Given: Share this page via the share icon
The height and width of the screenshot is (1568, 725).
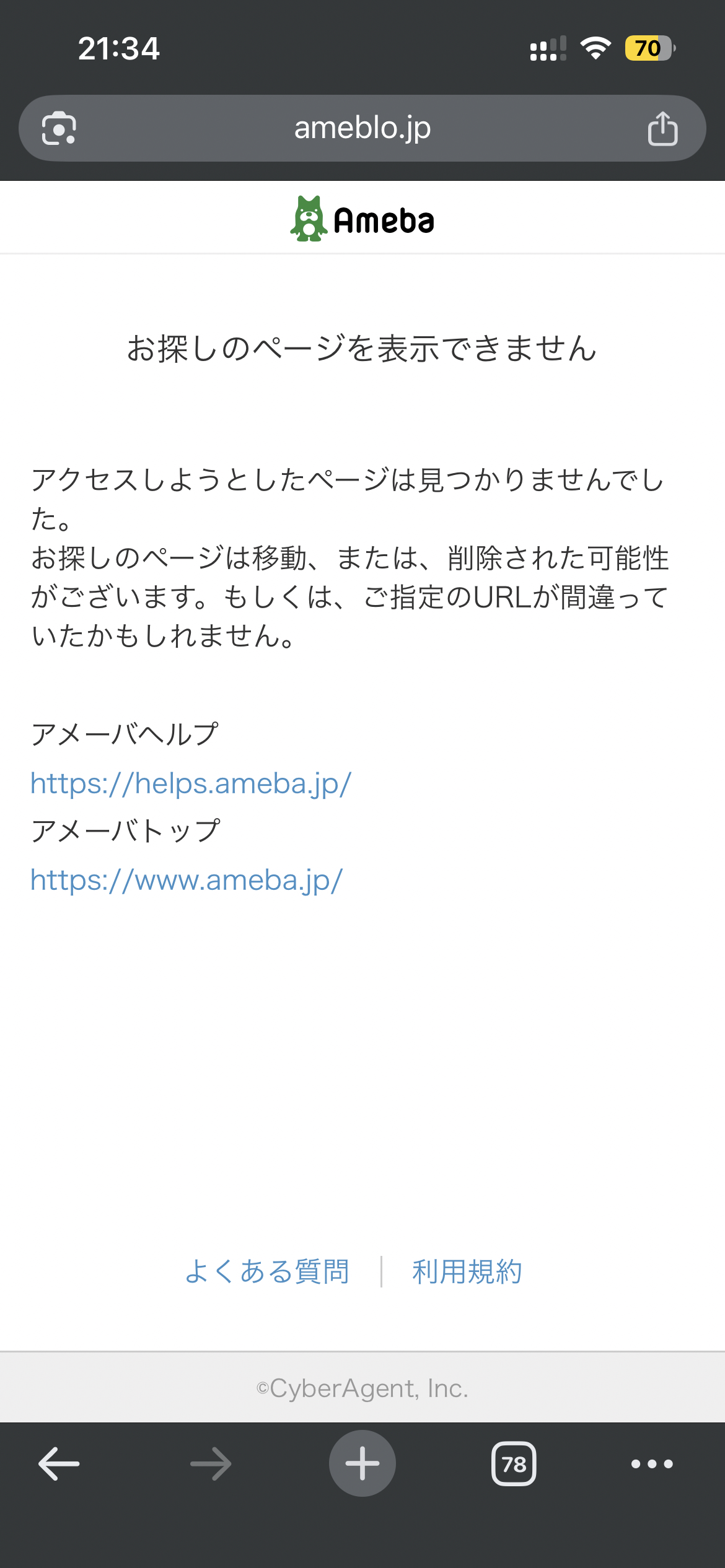Looking at the screenshot, I should [662, 128].
